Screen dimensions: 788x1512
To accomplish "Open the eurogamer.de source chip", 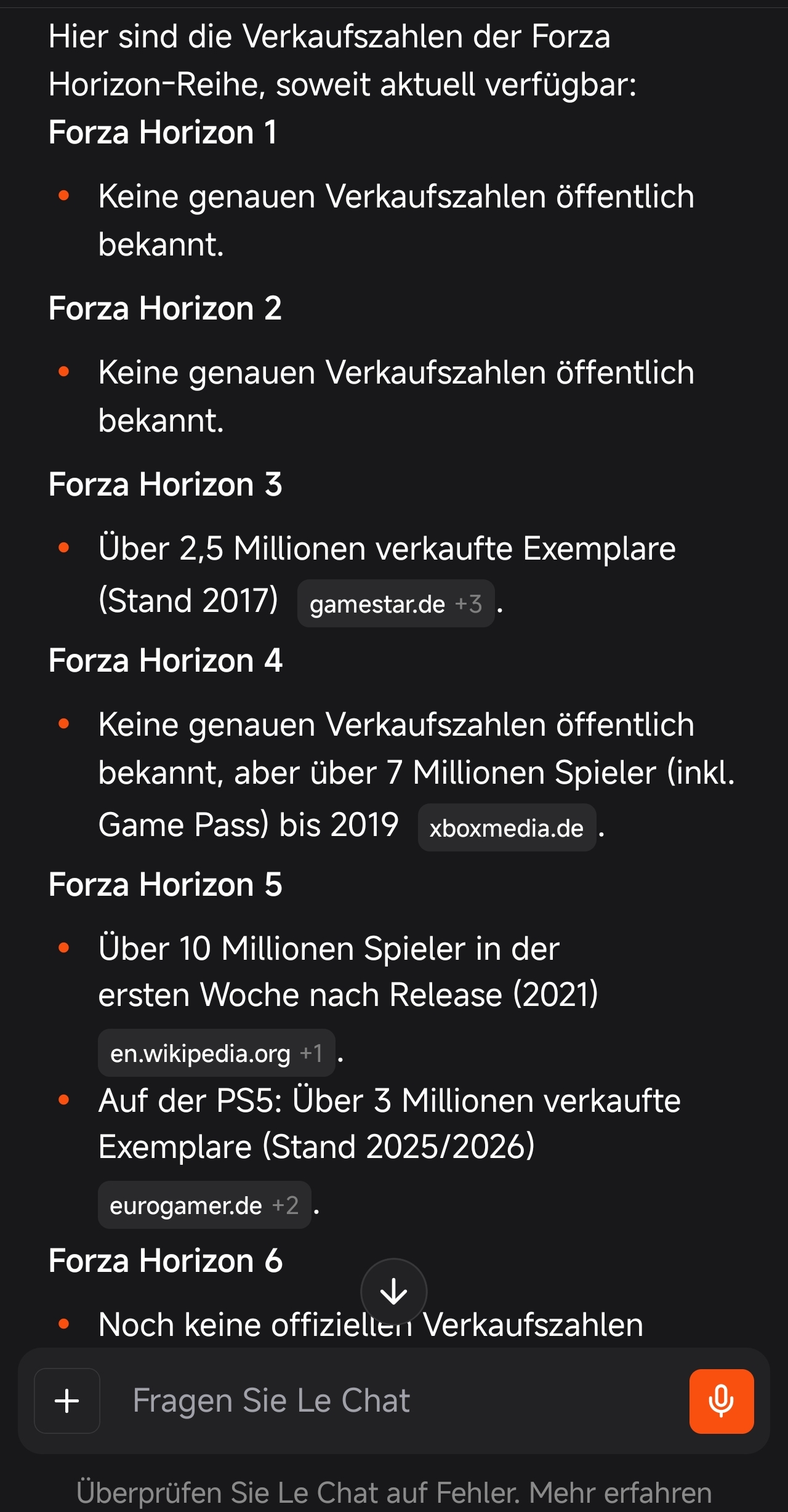I will tap(204, 1205).
